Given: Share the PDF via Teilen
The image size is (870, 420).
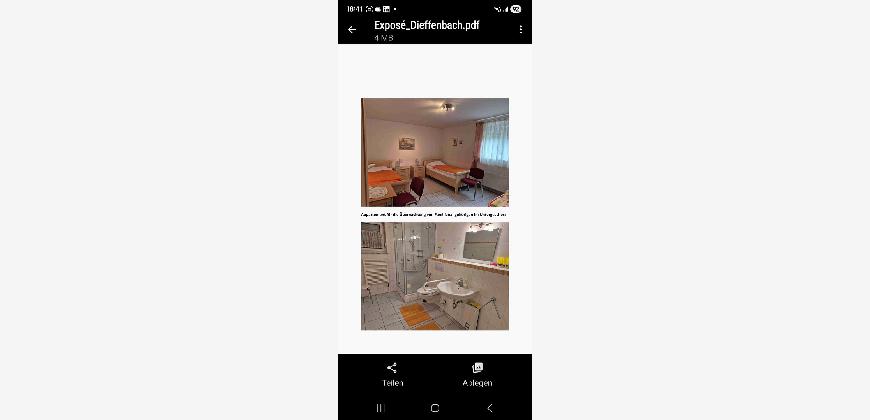Looking at the screenshot, I should pos(392,374).
